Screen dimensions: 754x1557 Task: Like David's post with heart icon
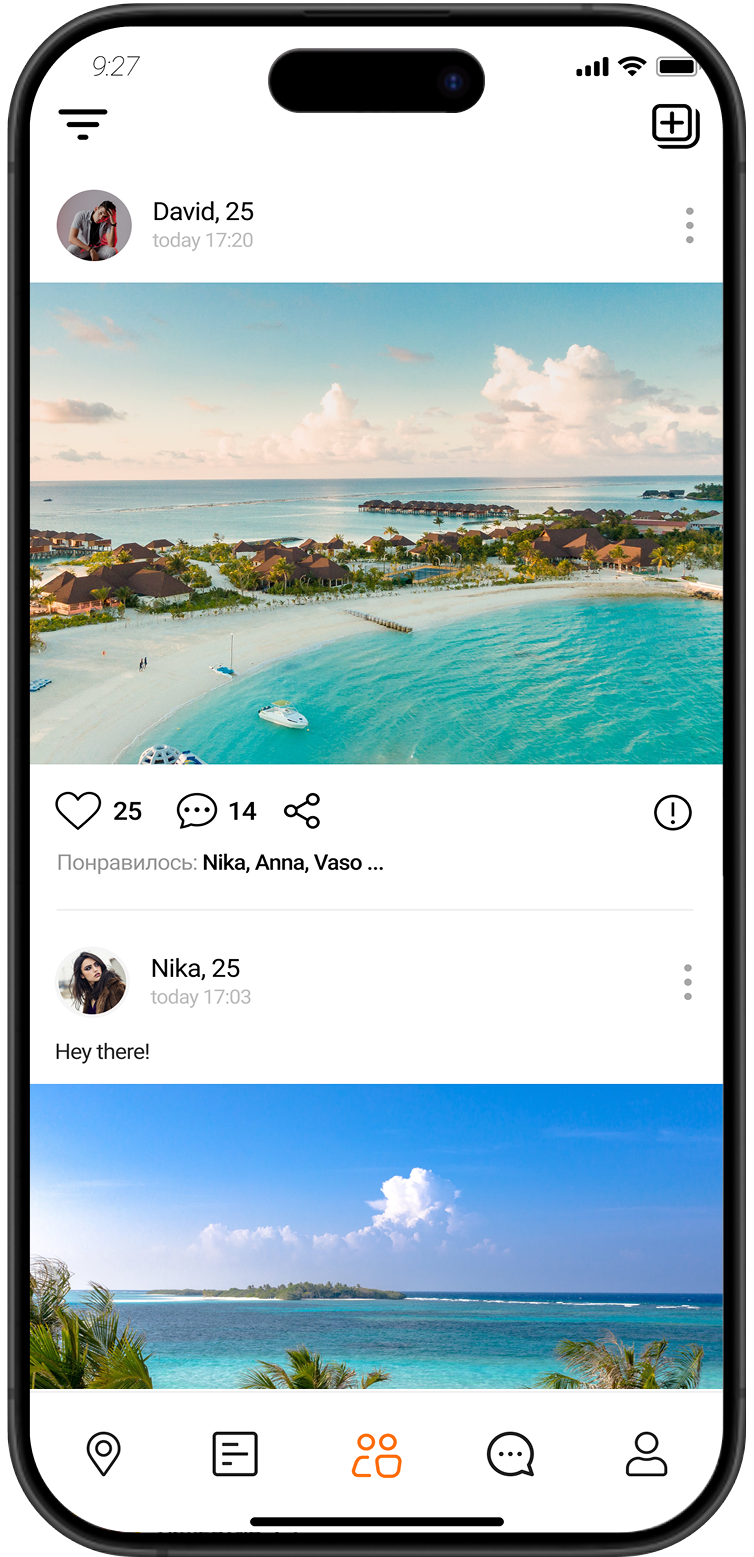click(78, 811)
